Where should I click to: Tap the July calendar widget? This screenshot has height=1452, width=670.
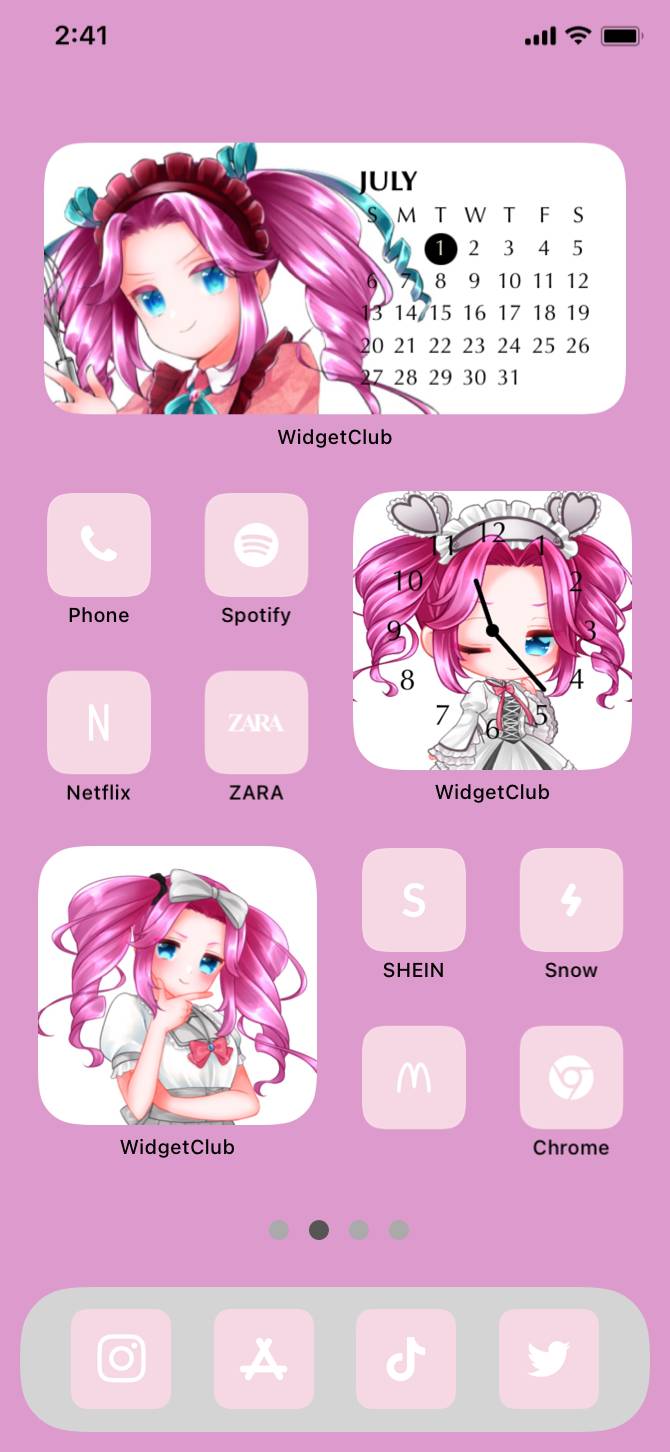(335, 278)
